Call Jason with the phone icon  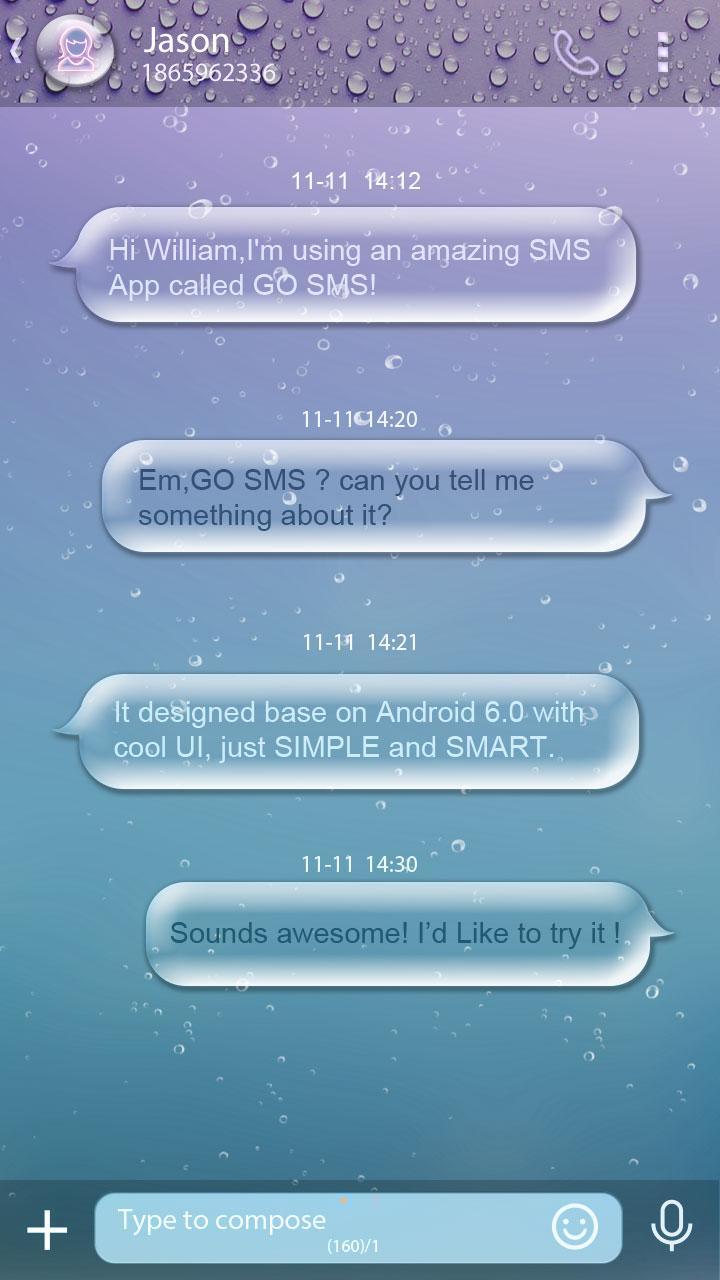577,53
